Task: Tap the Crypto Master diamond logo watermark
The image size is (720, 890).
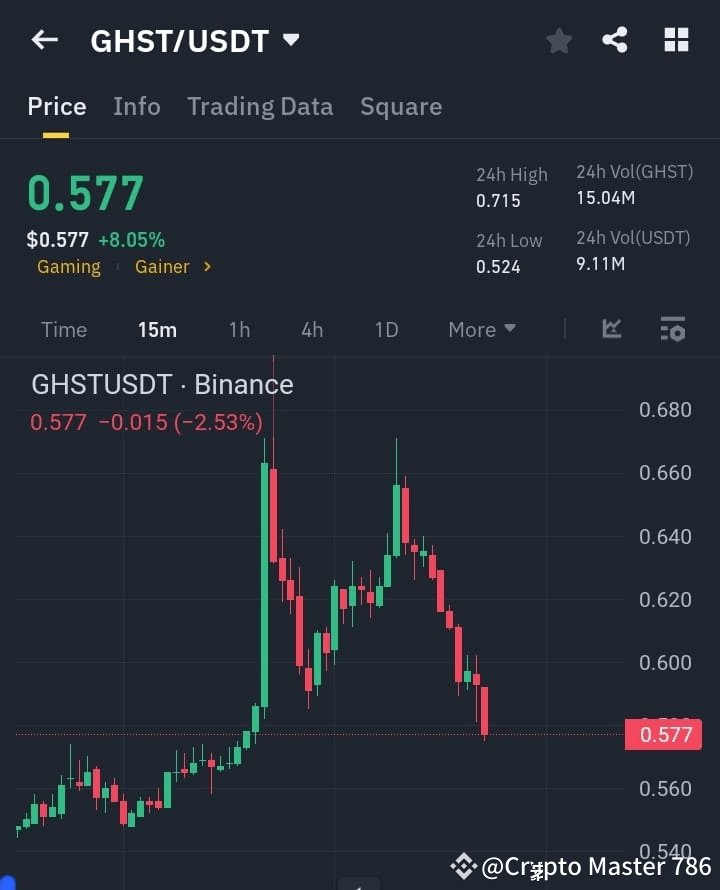Action: click(x=463, y=868)
